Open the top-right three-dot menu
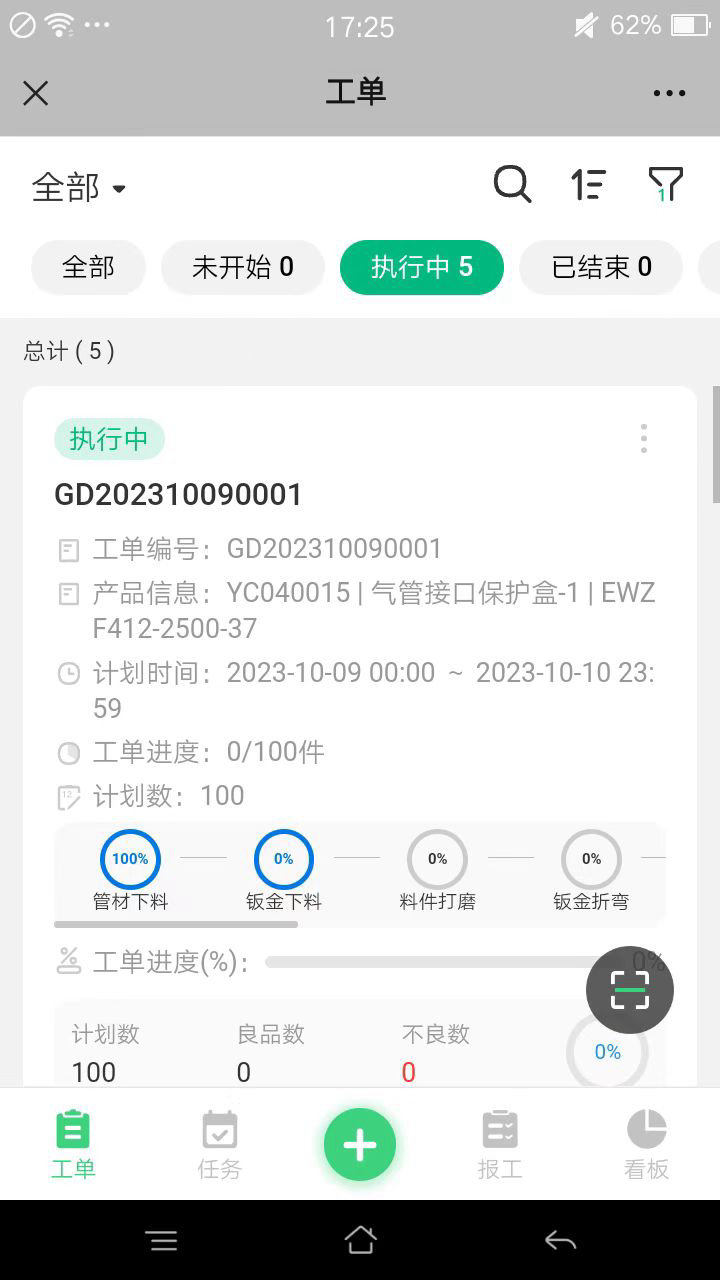Image resolution: width=720 pixels, height=1280 pixels. pos(669,93)
